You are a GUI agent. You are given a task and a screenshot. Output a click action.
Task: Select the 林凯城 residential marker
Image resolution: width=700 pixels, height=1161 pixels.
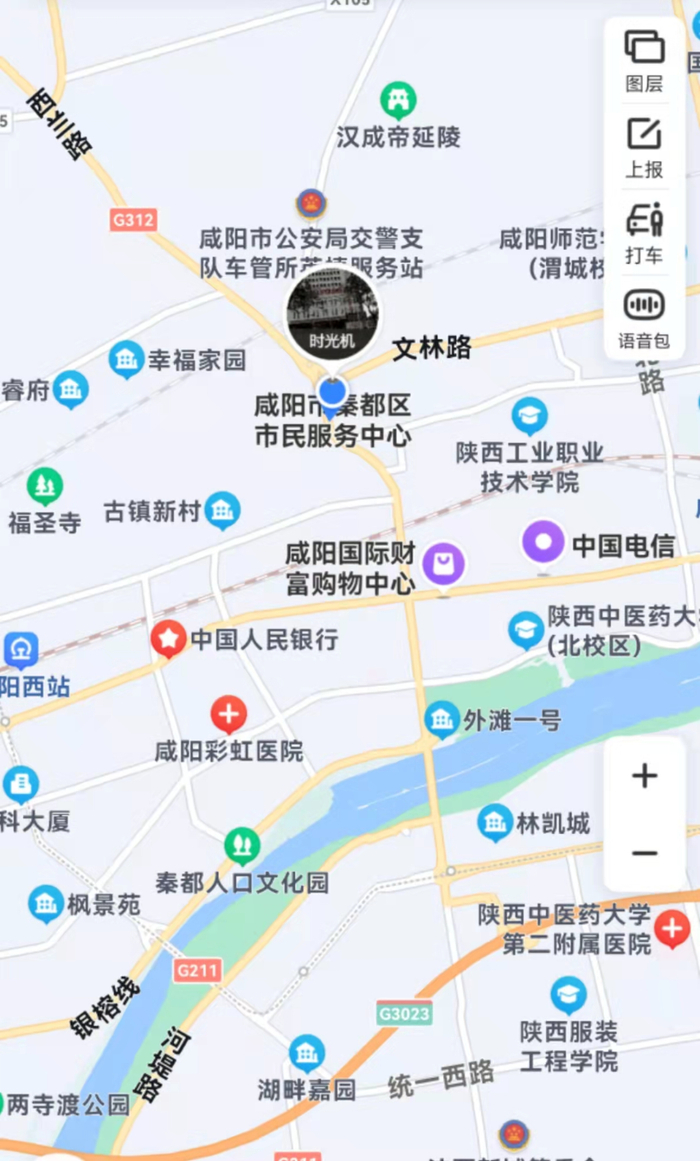pyautogui.click(x=494, y=823)
